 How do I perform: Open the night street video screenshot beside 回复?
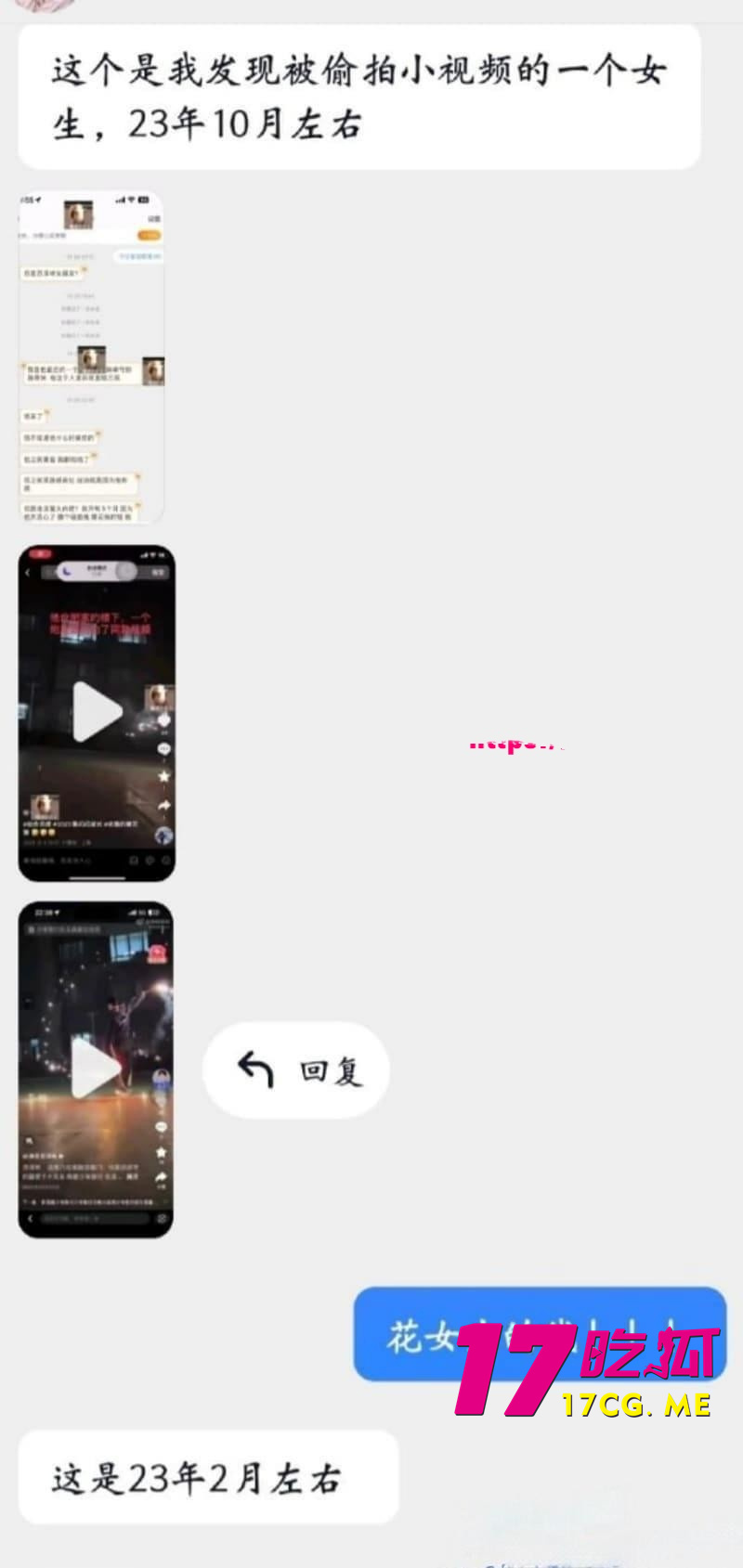click(x=96, y=1069)
